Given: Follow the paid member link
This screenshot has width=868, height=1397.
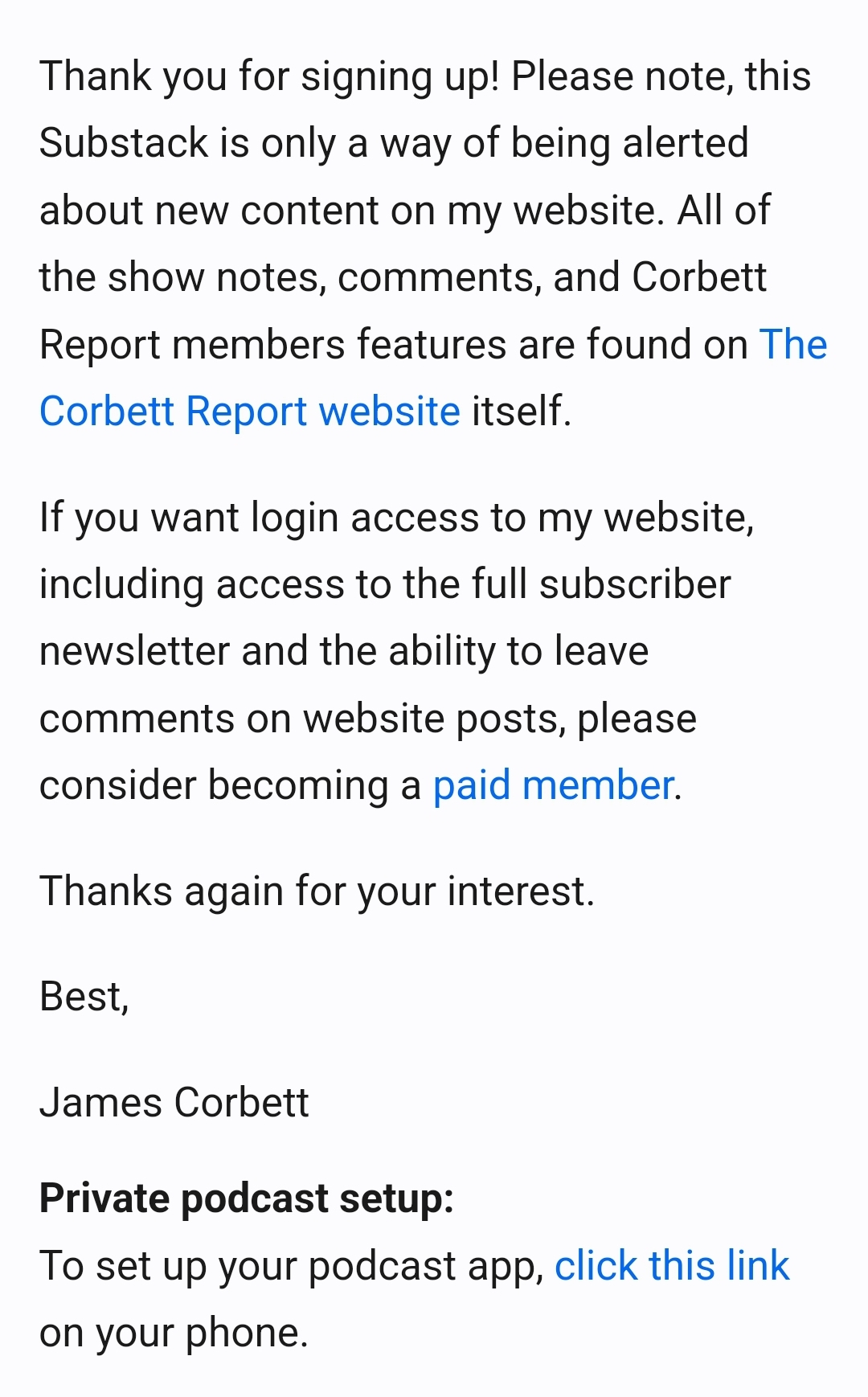Looking at the screenshot, I should pos(553,785).
